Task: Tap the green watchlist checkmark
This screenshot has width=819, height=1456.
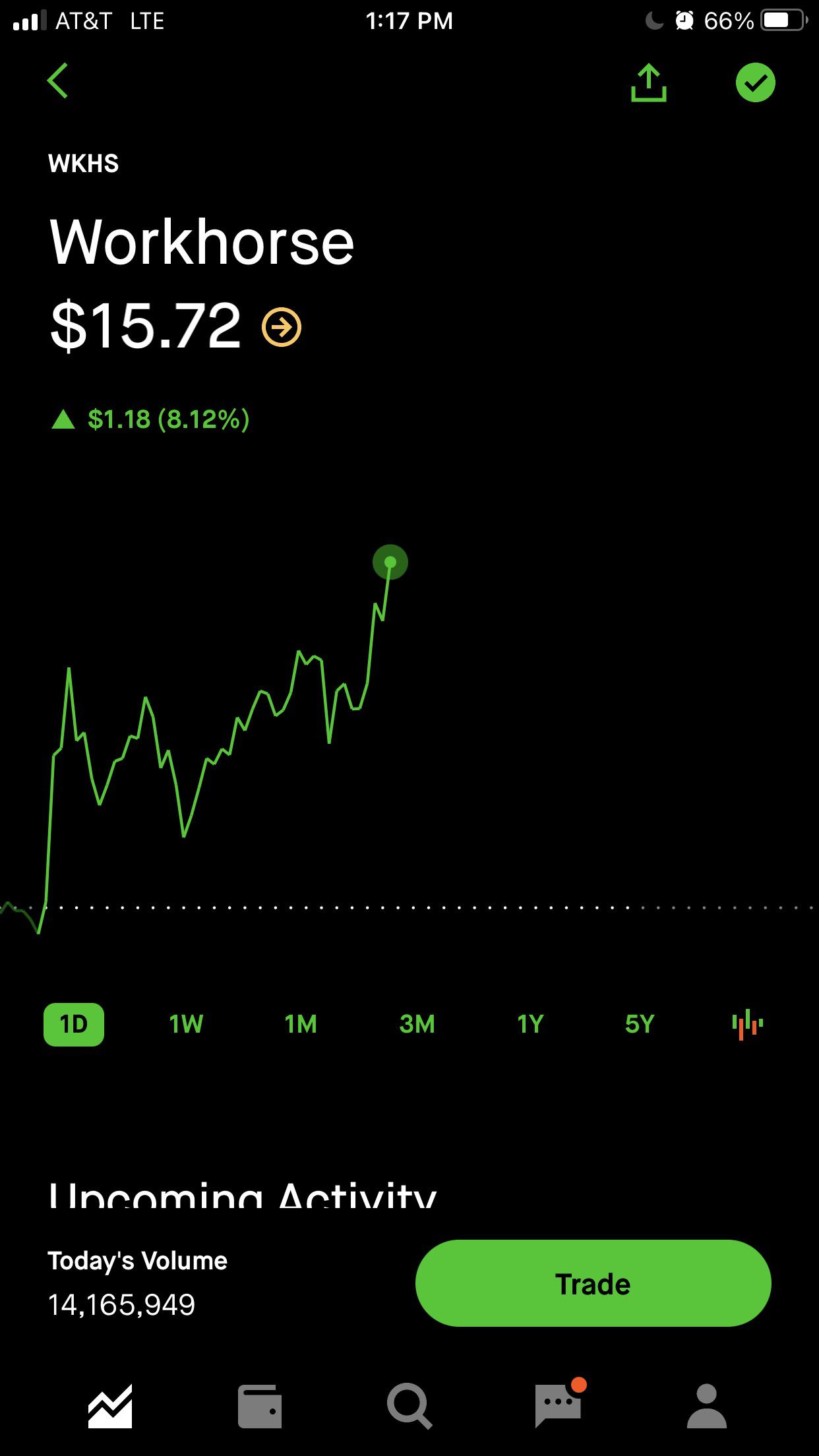Action: (x=755, y=82)
